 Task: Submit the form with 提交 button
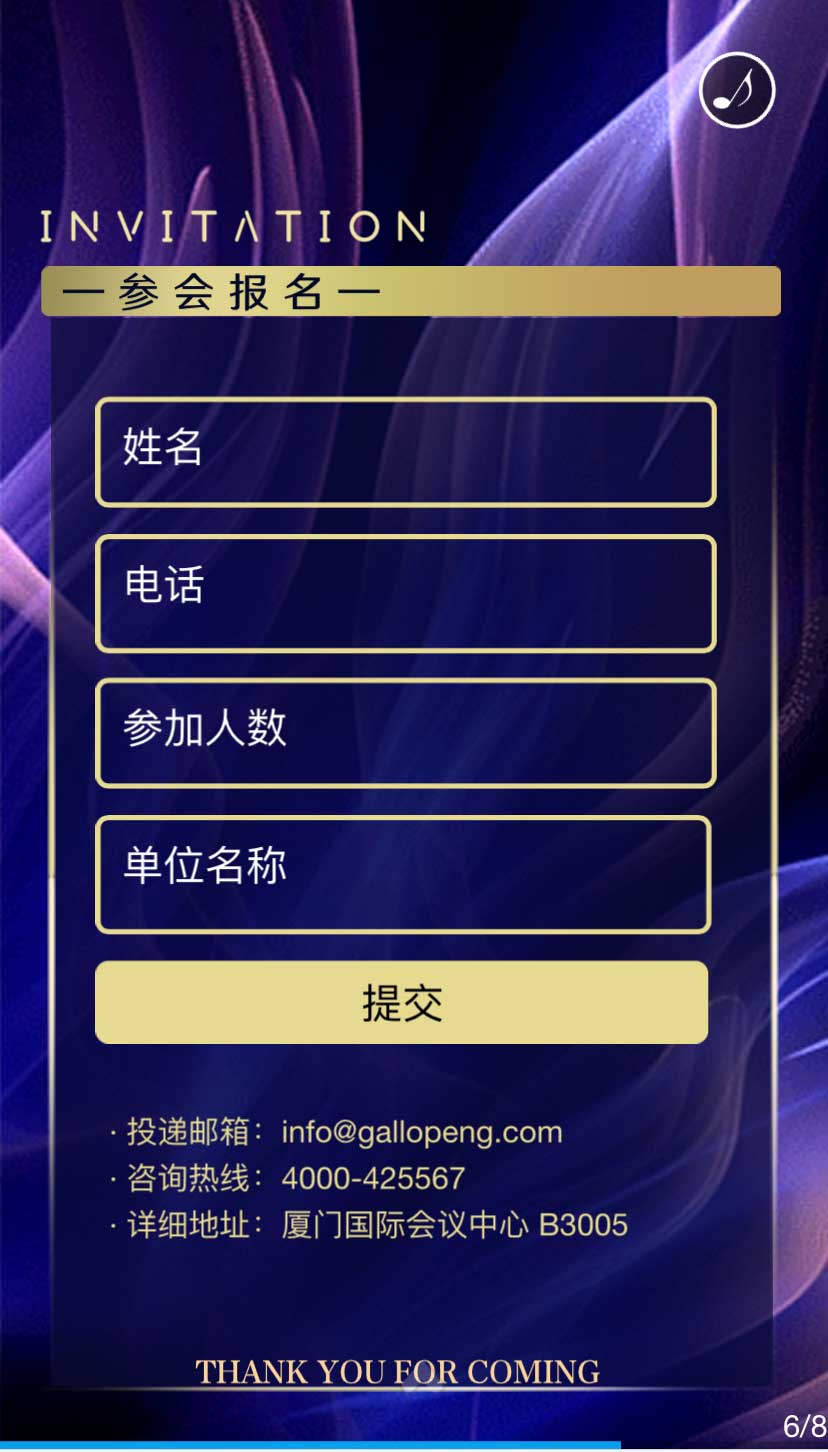(x=401, y=1002)
